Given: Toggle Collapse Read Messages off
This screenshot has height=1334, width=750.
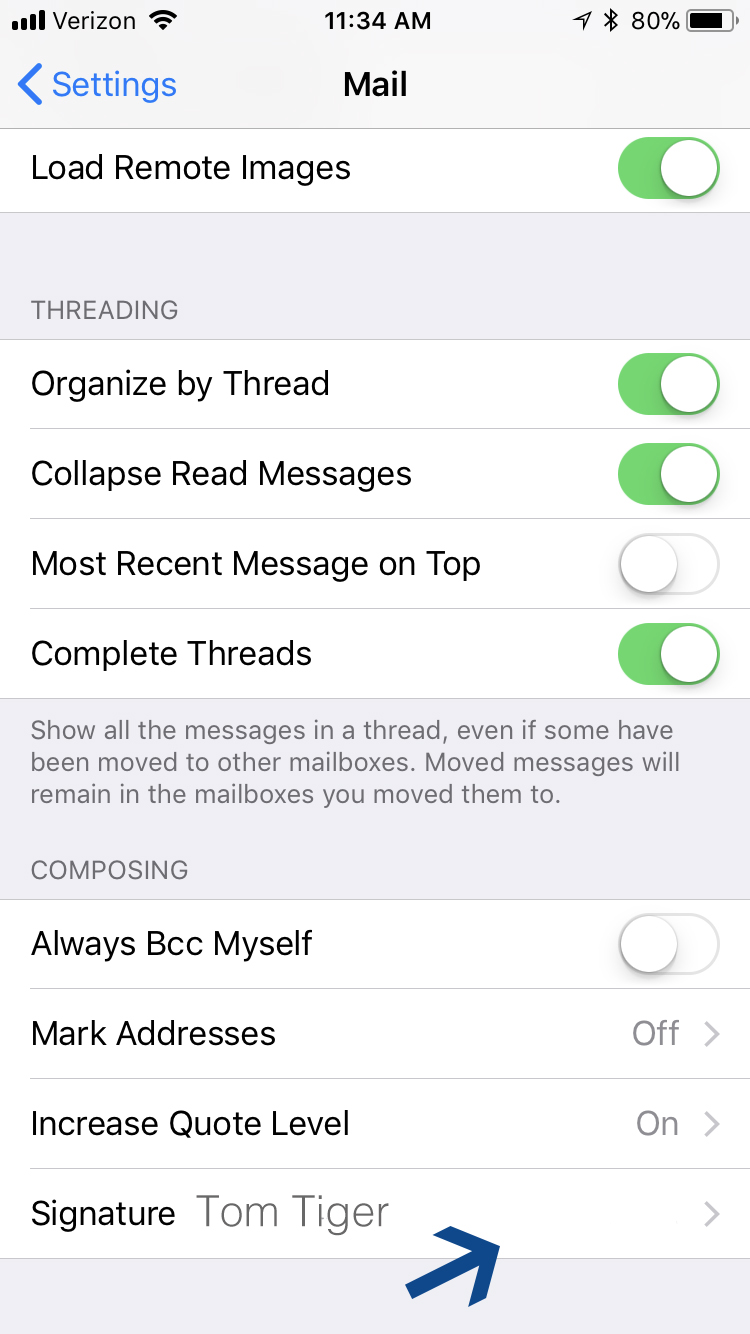Looking at the screenshot, I should click(668, 474).
